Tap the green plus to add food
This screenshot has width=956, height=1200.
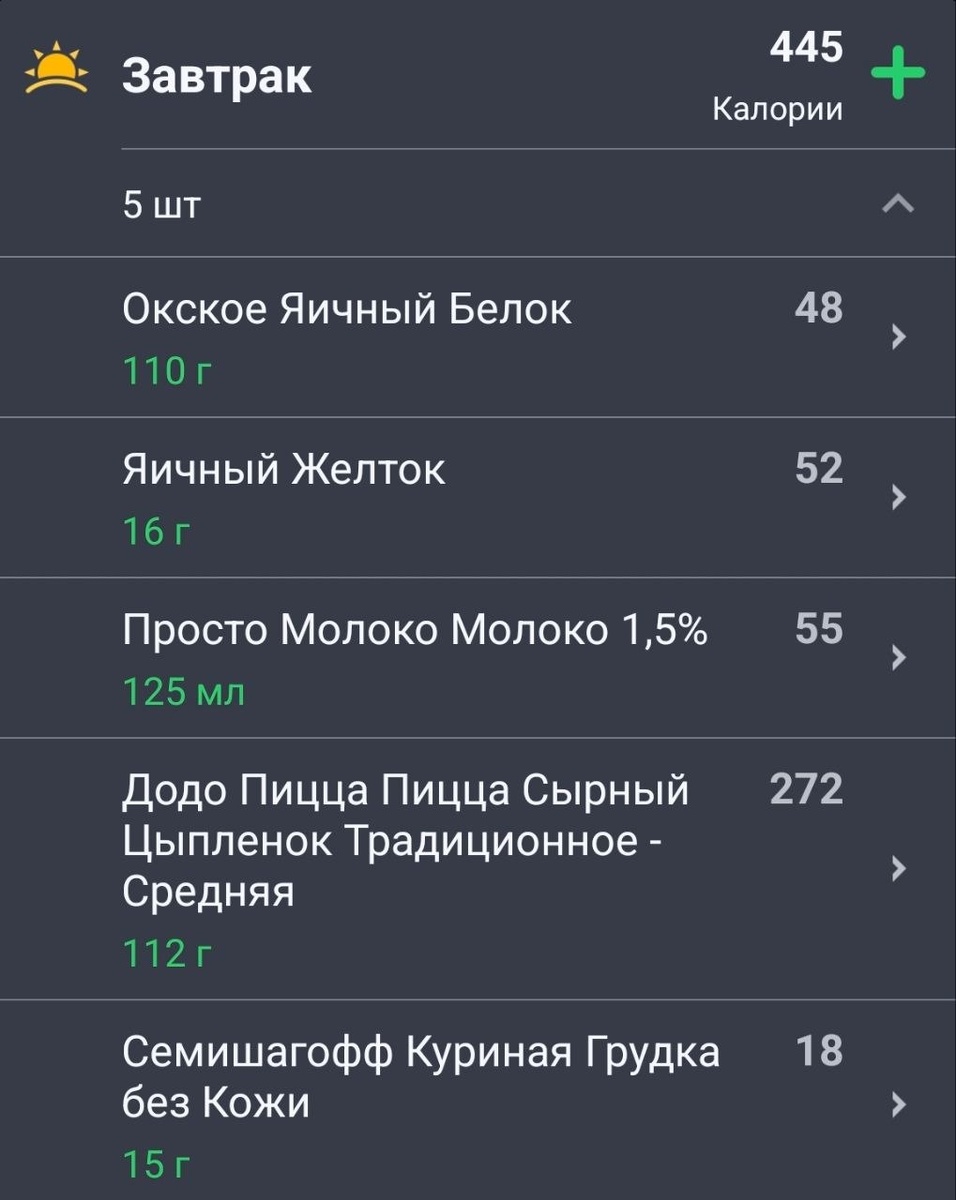tap(898, 74)
